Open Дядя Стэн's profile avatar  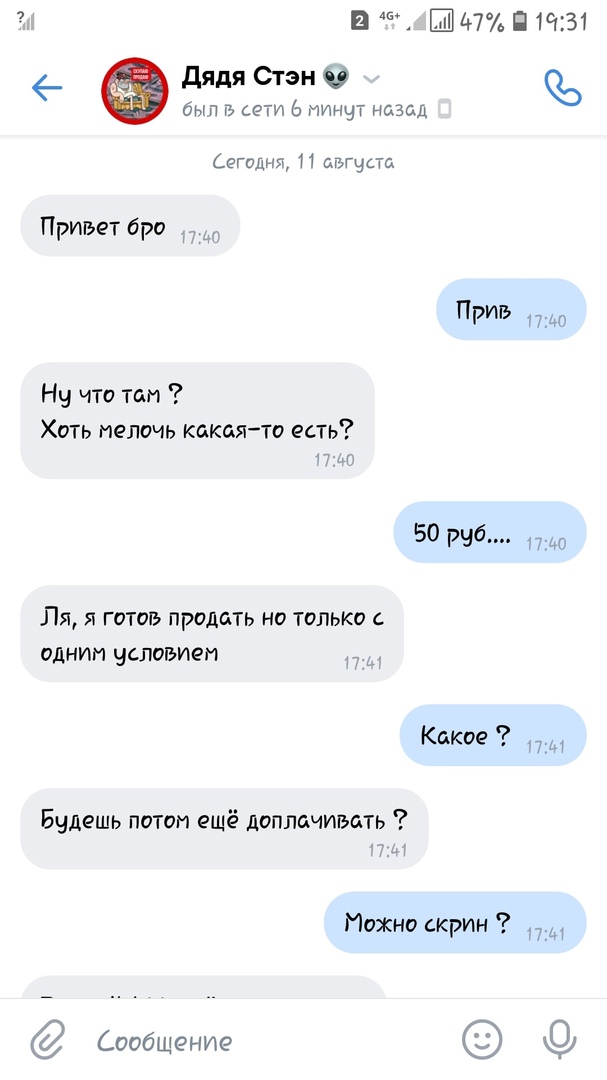[135, 90]
